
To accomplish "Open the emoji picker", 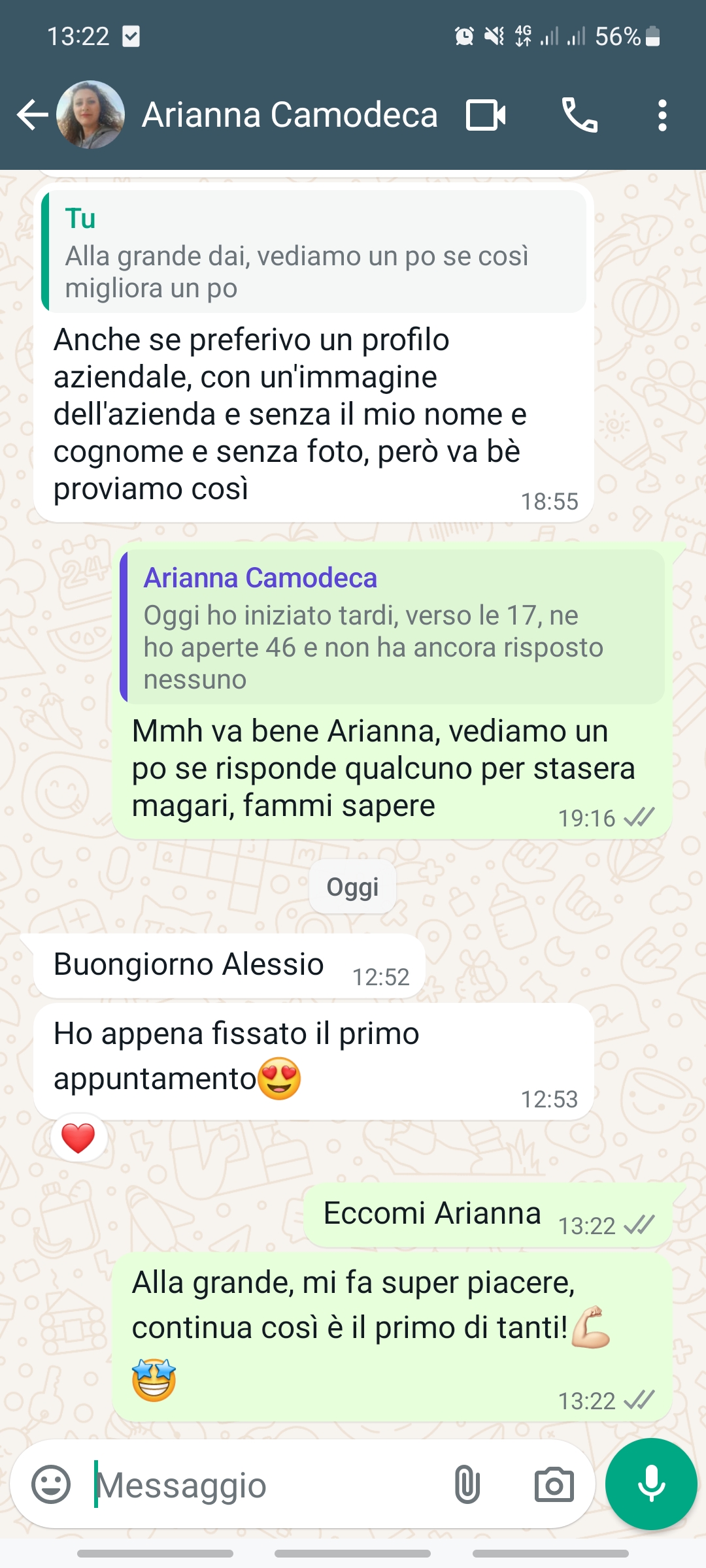I will [x=51, y=1484].
